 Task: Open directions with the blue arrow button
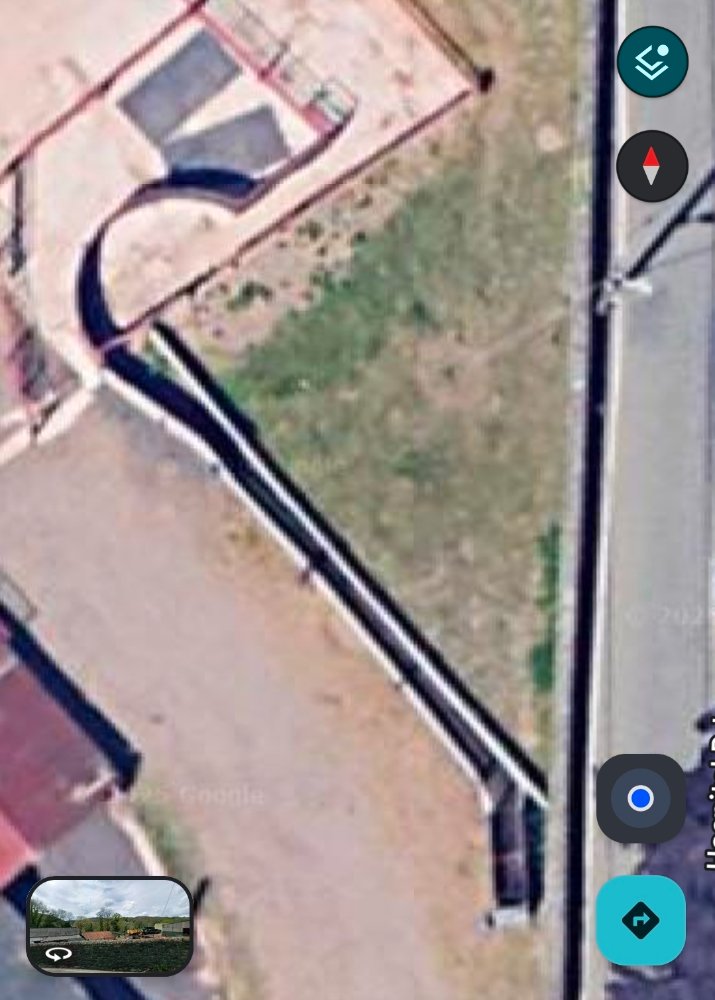pos(641,919)
